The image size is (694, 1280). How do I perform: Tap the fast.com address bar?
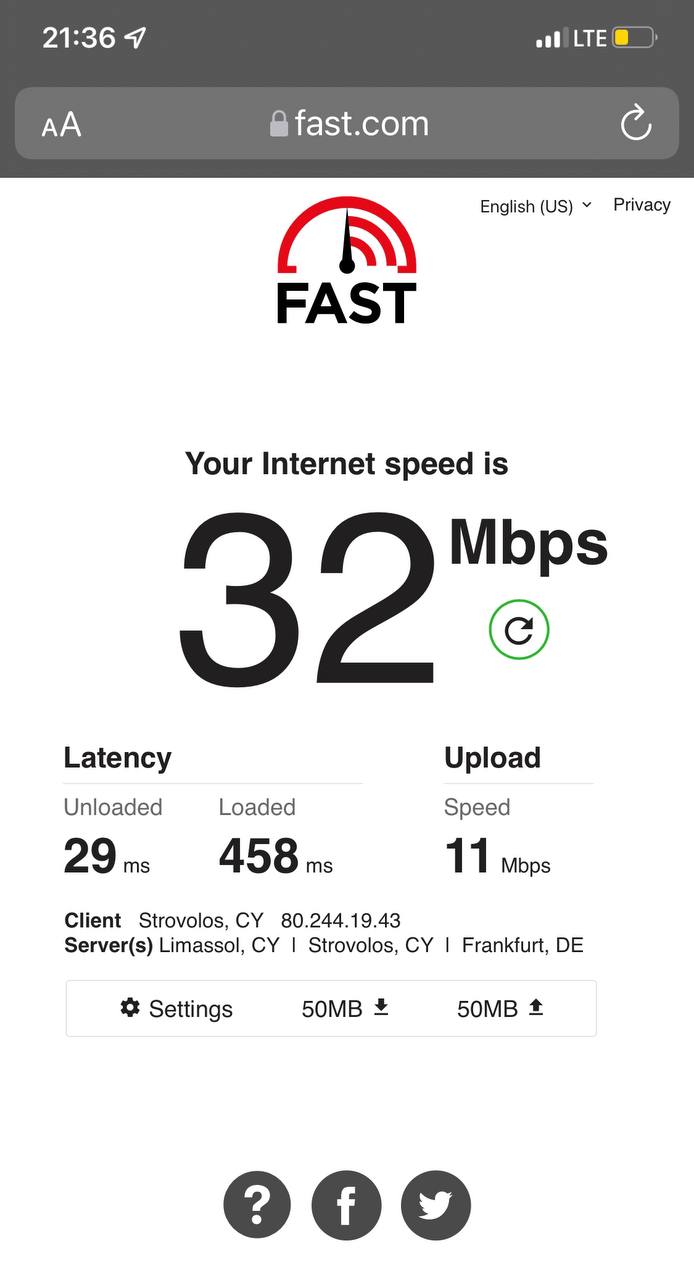pos(349,124)
